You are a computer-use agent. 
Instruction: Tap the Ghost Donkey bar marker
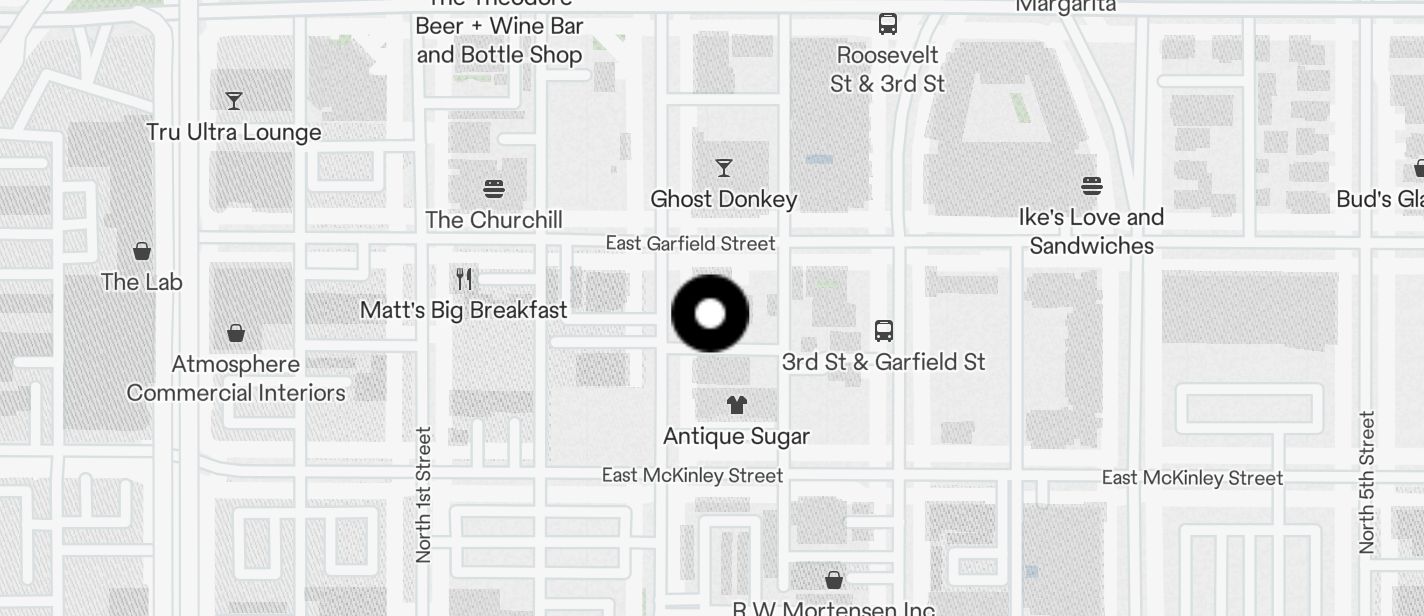(x=724, y=168)
